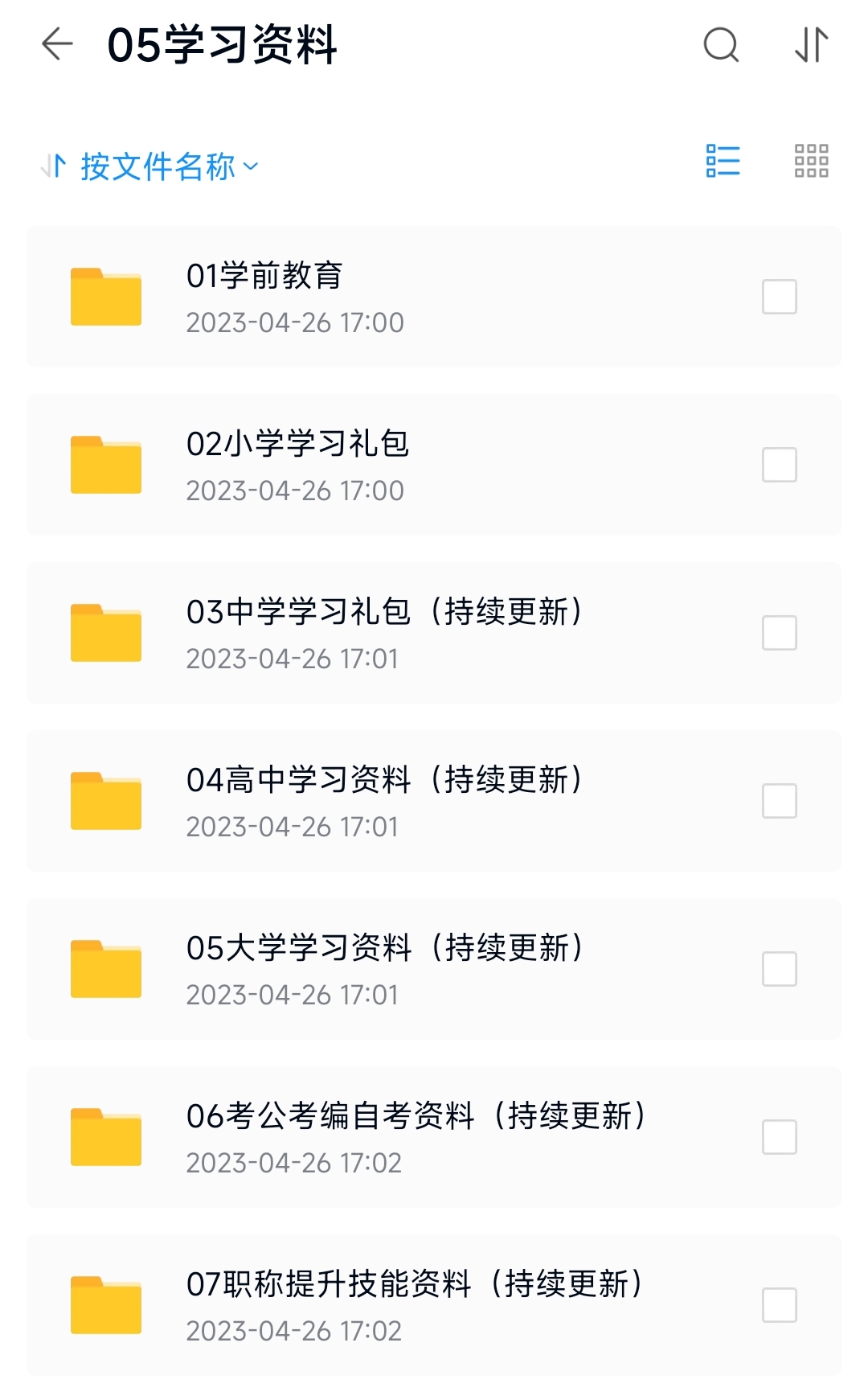Select checkbox for 01学前教育
The width and height of the screenshot is (868, 1396).
pos(779,297)
